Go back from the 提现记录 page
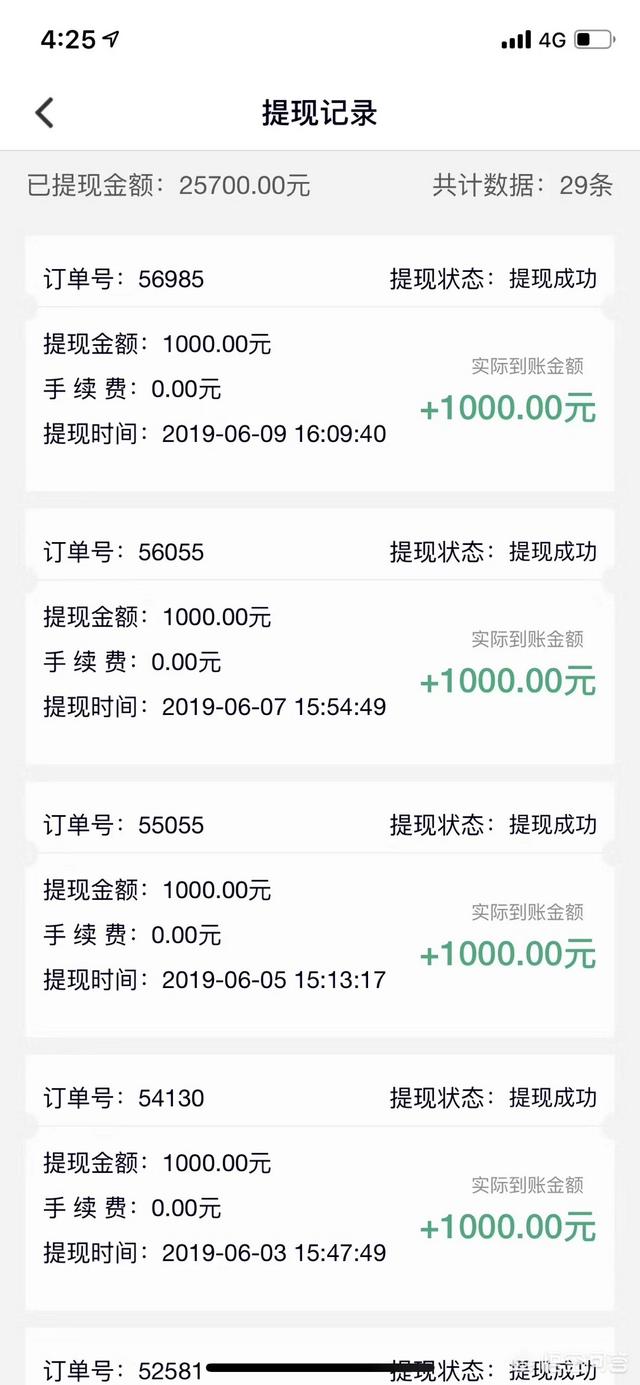This screenshot has width=640, height=1385. click(x=45, y=113)
